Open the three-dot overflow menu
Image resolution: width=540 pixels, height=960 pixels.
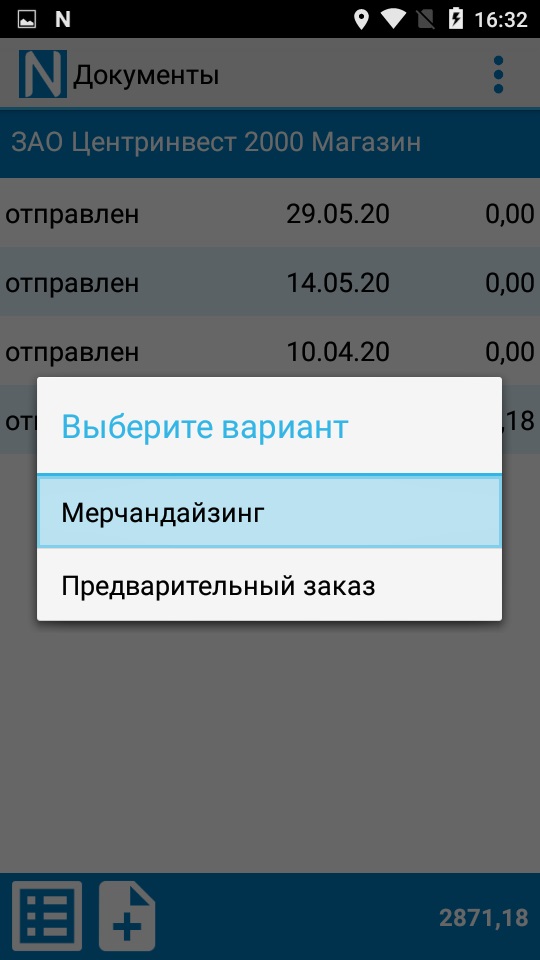(498, 75)
